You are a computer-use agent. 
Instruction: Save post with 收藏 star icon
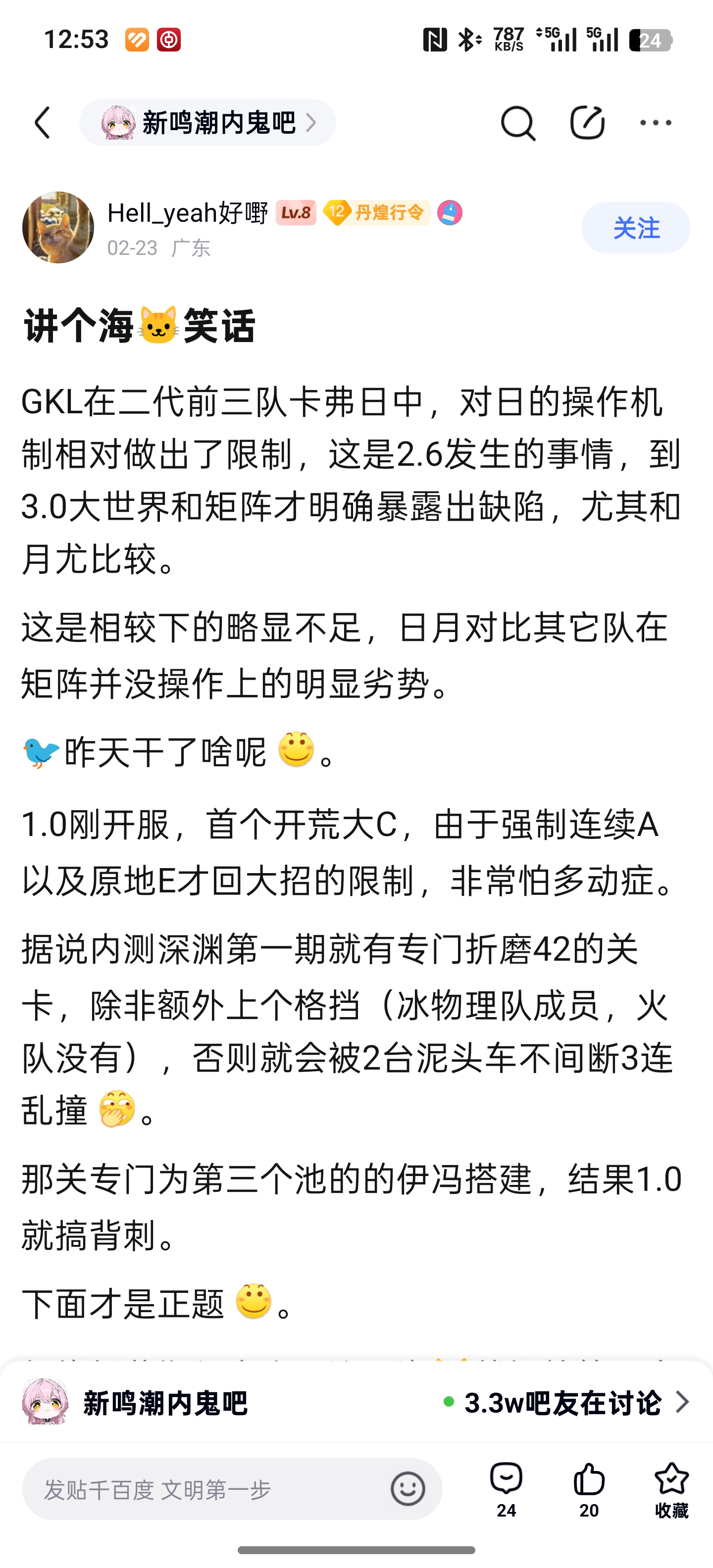click(x=671, y=1489)
